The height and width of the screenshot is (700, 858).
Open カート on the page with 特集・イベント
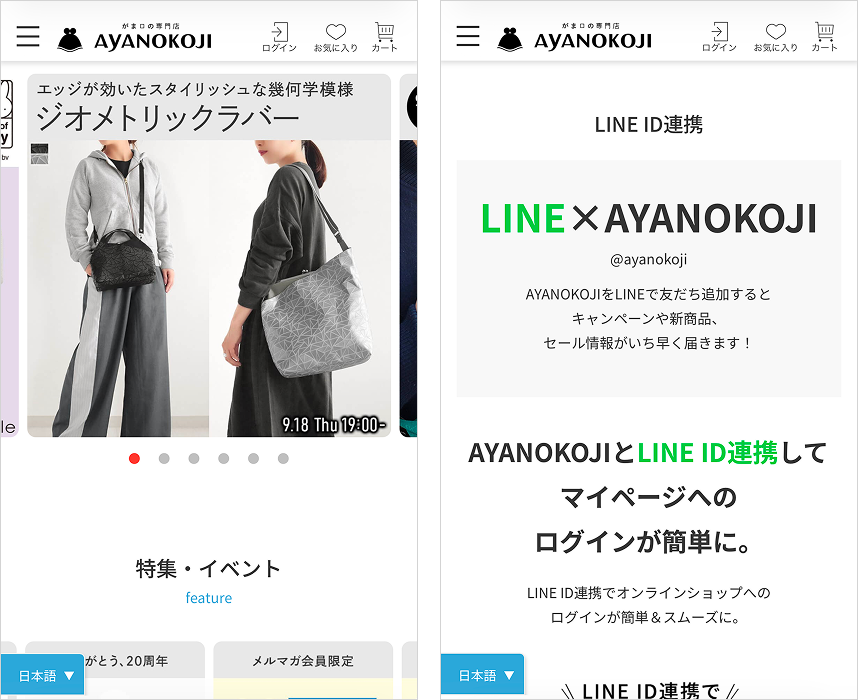click(x=385, y=37)
